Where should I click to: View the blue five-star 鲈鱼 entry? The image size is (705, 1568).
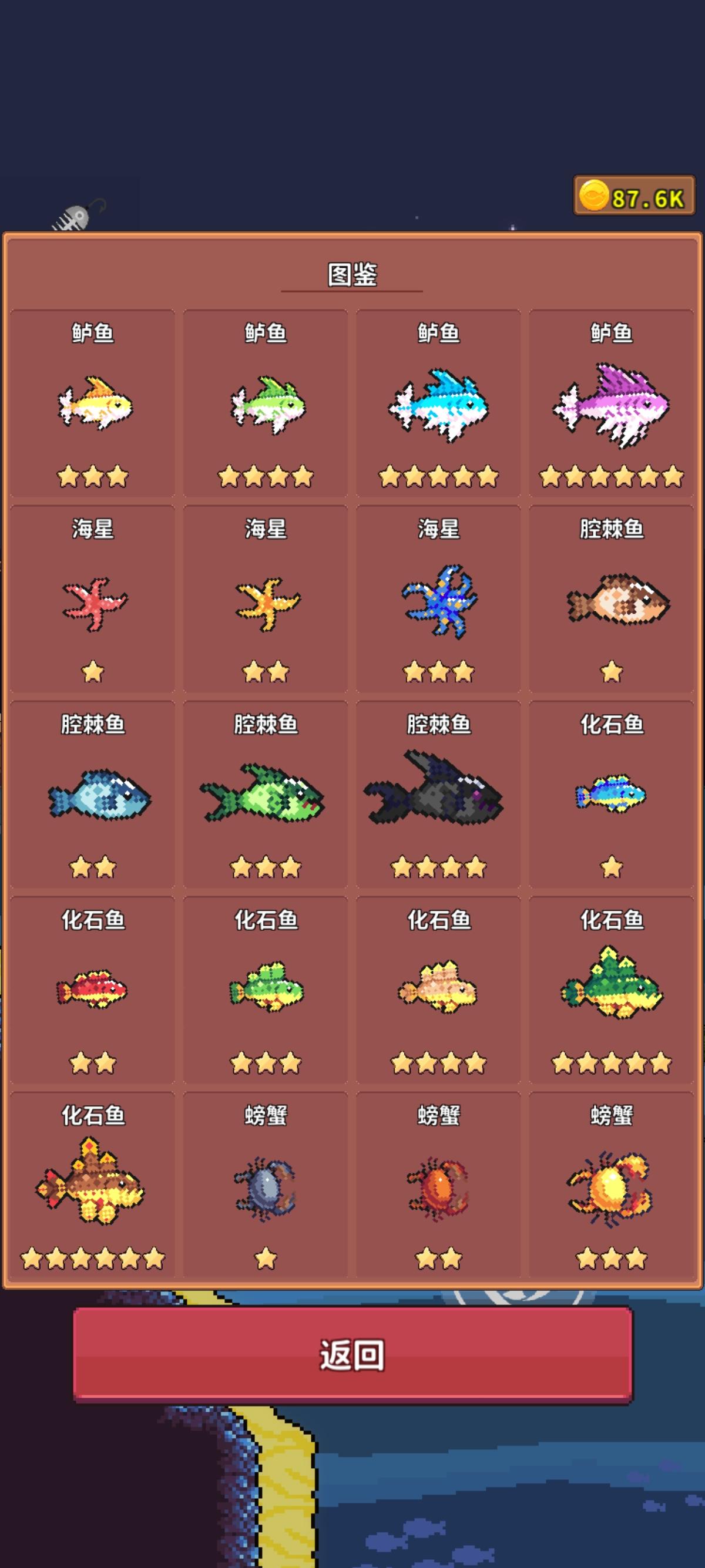[438, 403]
